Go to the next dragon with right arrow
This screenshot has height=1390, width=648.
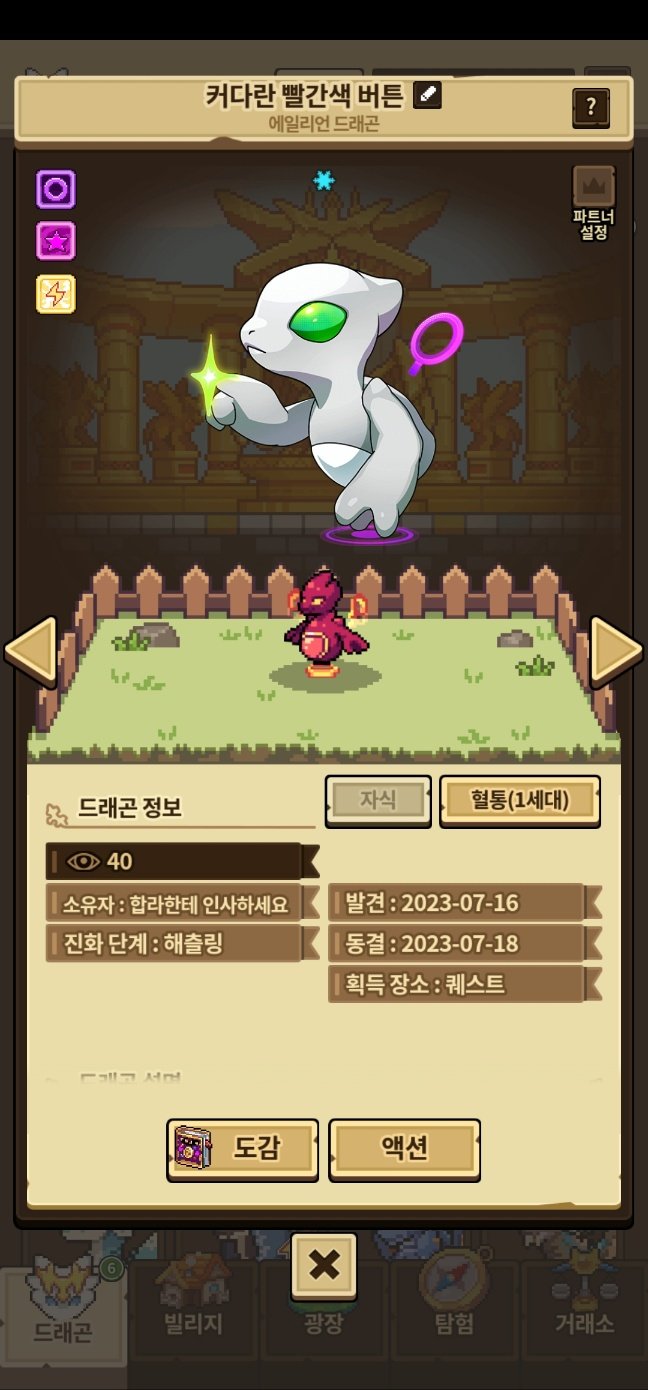tap(616, 651)
